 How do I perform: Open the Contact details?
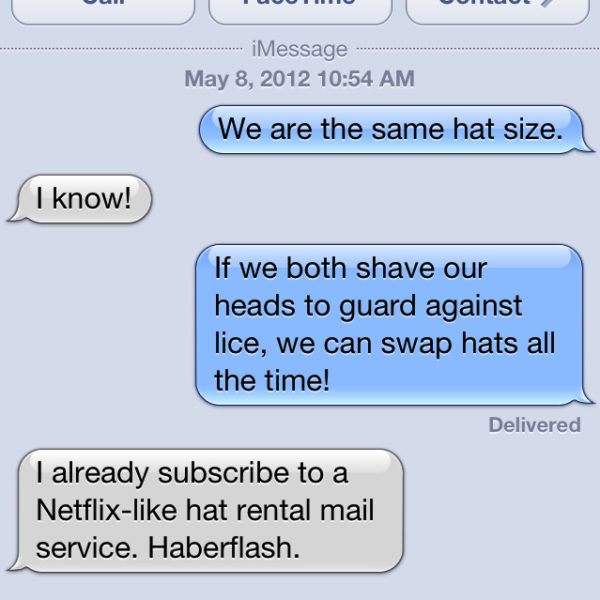coord(497,8)
